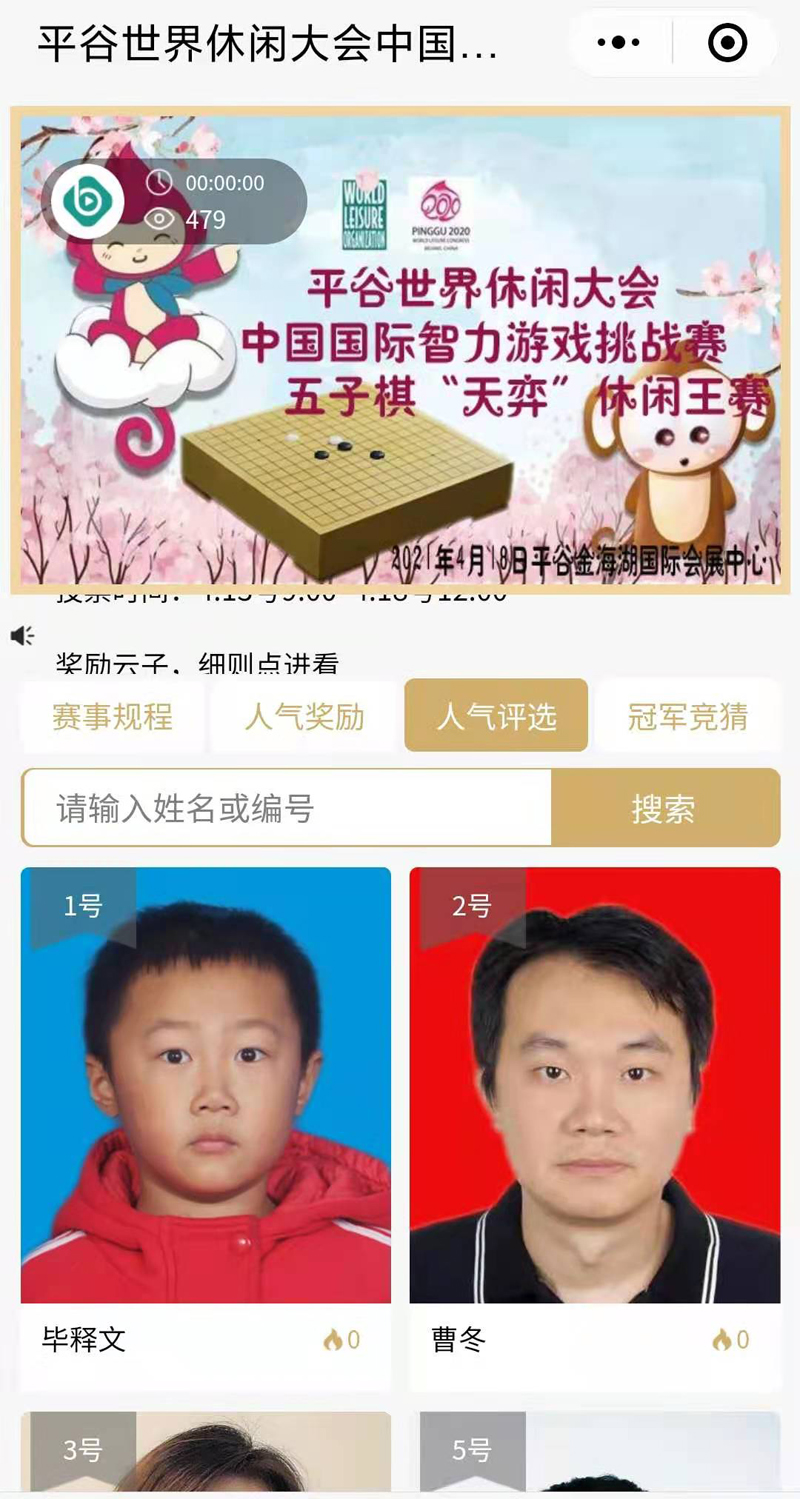The image size is (800, 1499).
Task: Switch to the 赛事规程 tab
Action: coord(112,716)
